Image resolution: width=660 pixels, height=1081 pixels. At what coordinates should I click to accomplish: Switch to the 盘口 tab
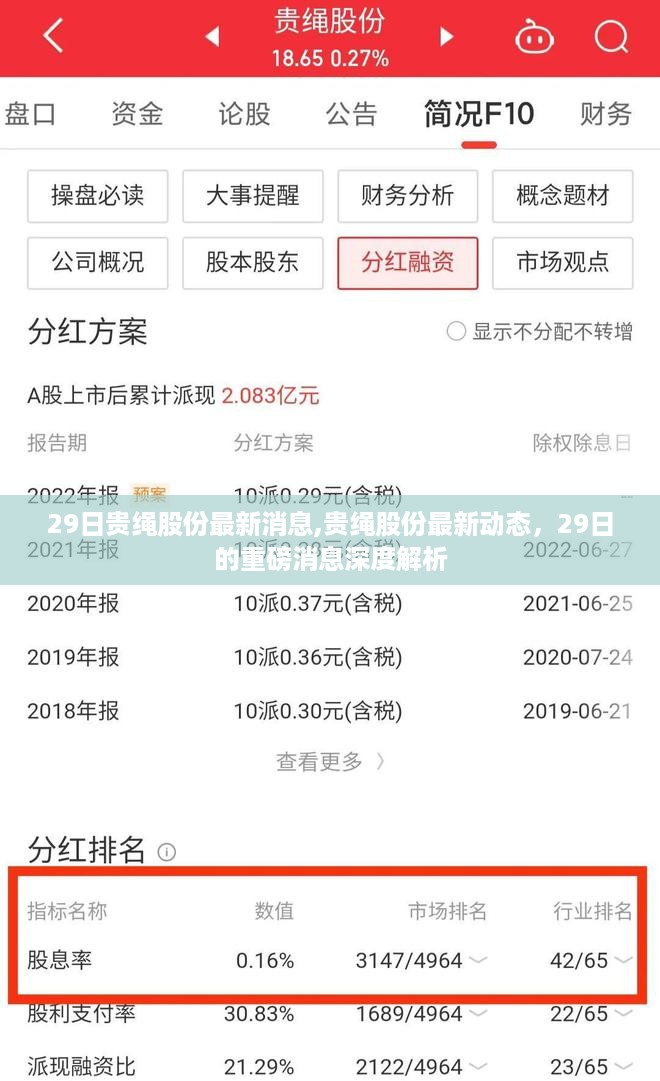tap(30, 113)
